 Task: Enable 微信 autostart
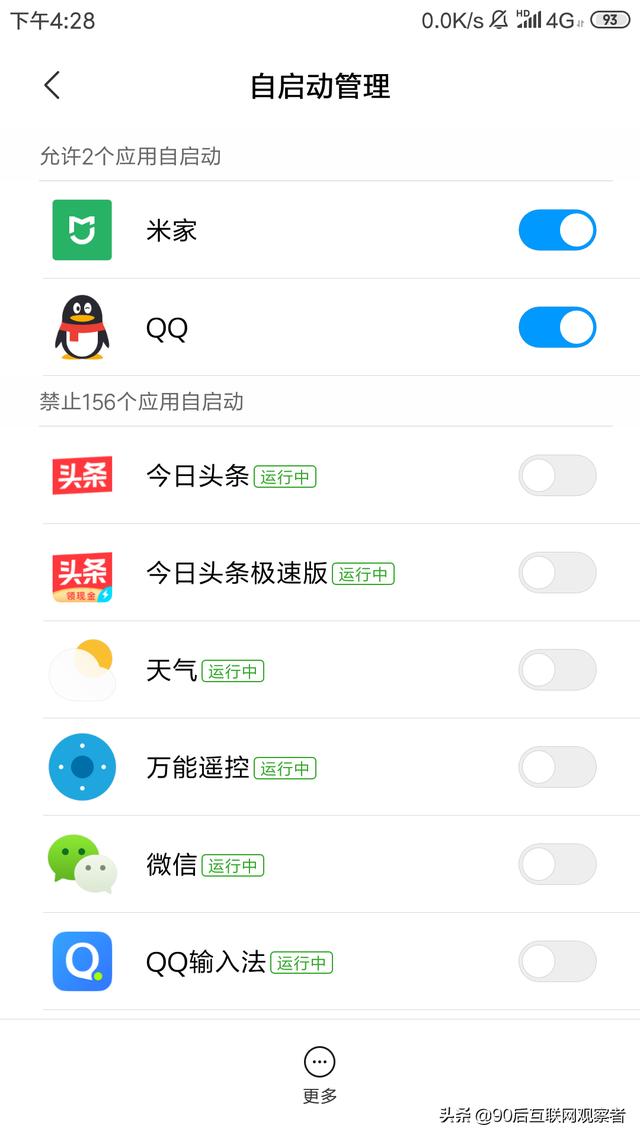[x=556, y=865]
